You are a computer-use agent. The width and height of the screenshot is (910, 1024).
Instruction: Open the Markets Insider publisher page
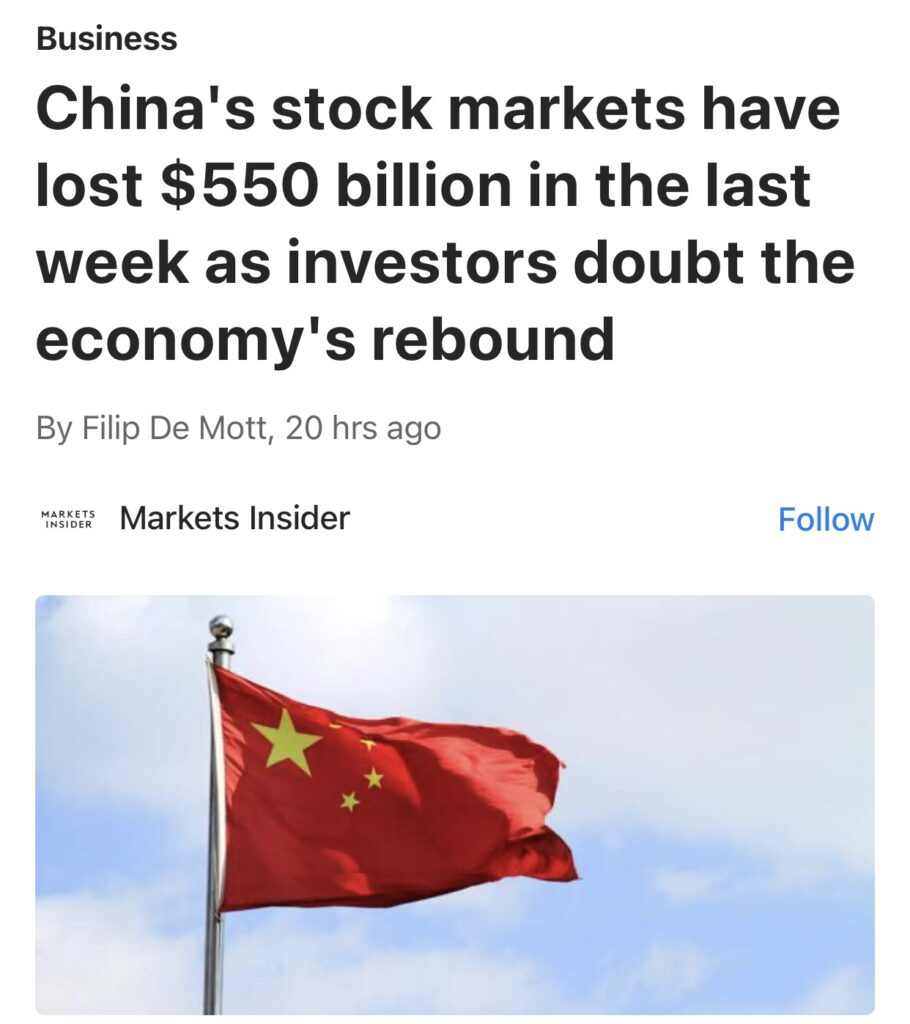point(233,518)
